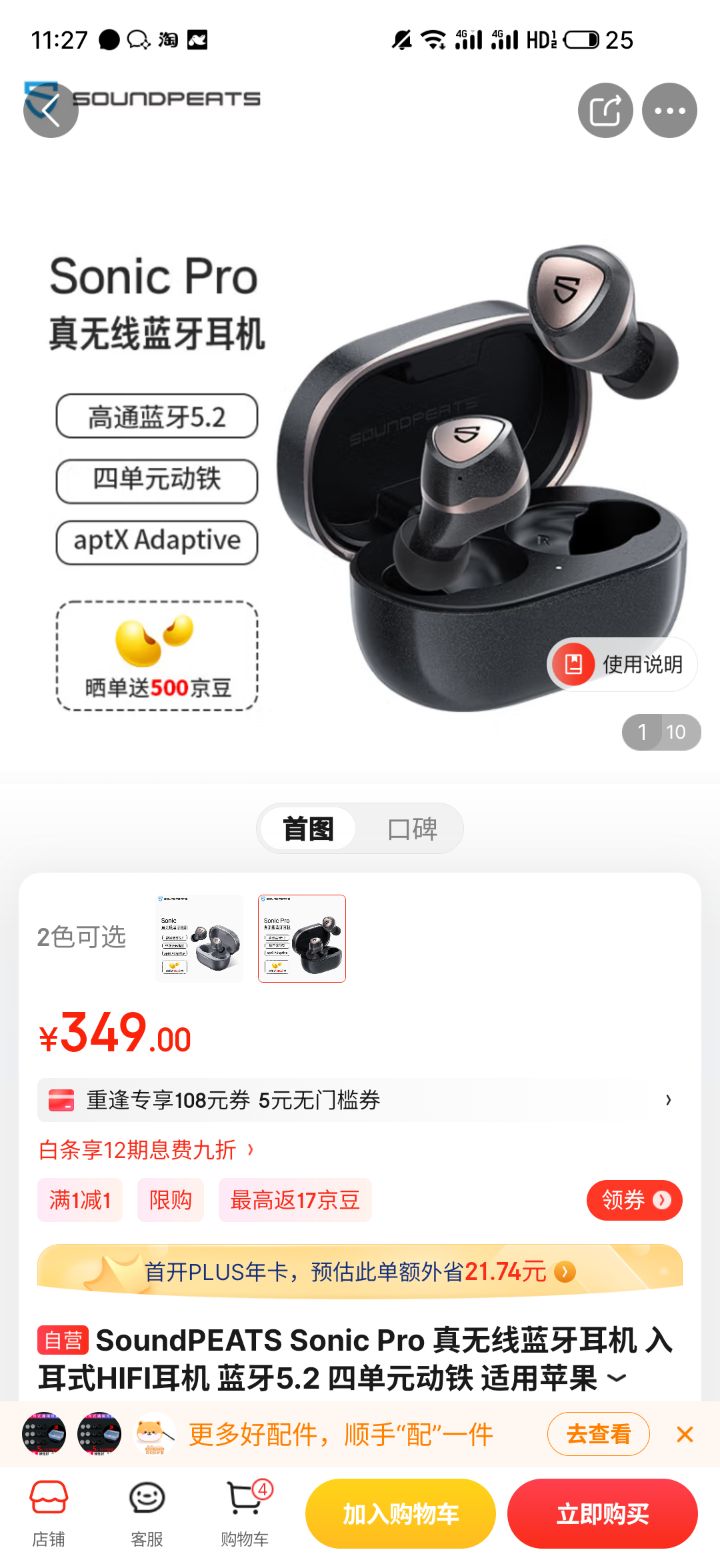Open the 购物车 shopping cart
Screen dimensions: 720x1560
point(245,1513)
